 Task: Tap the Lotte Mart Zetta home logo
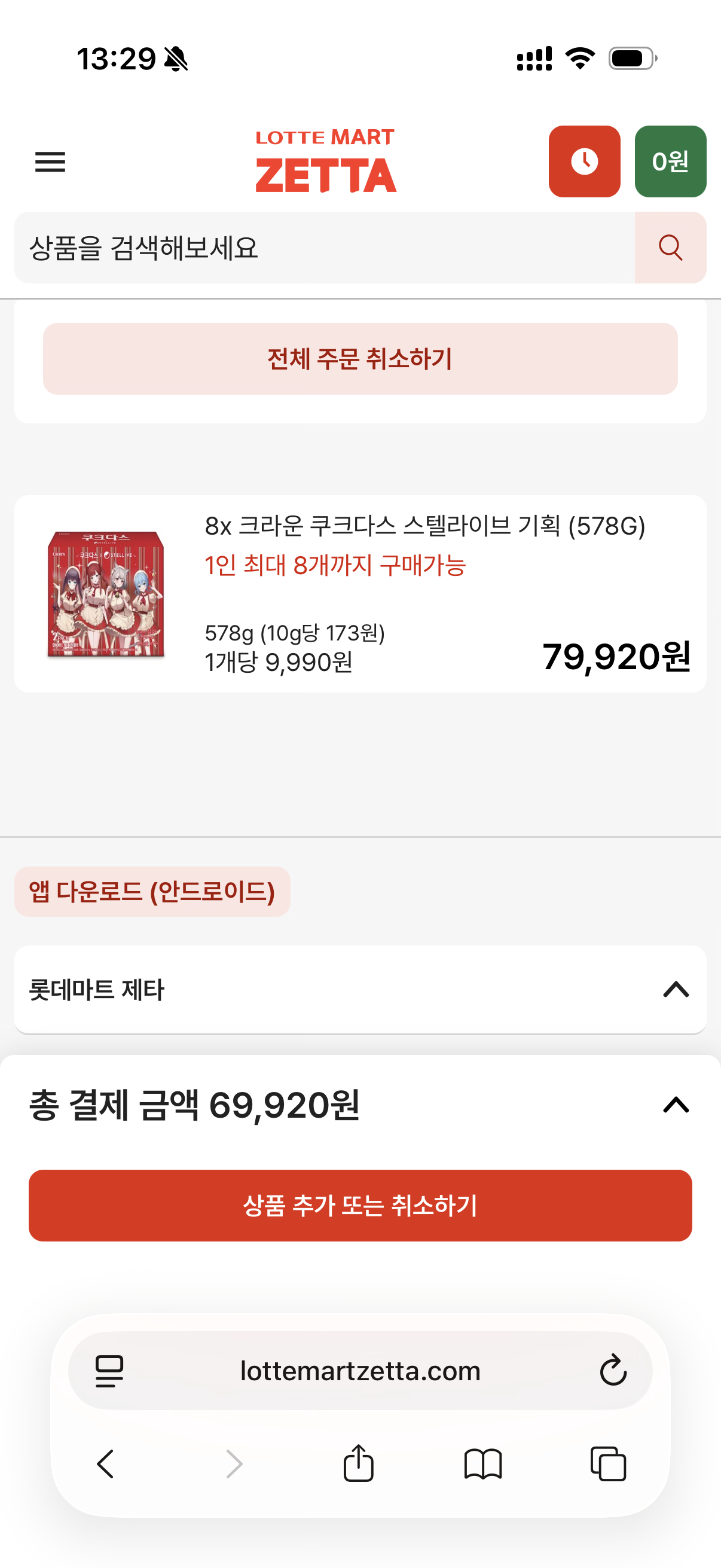325,162
